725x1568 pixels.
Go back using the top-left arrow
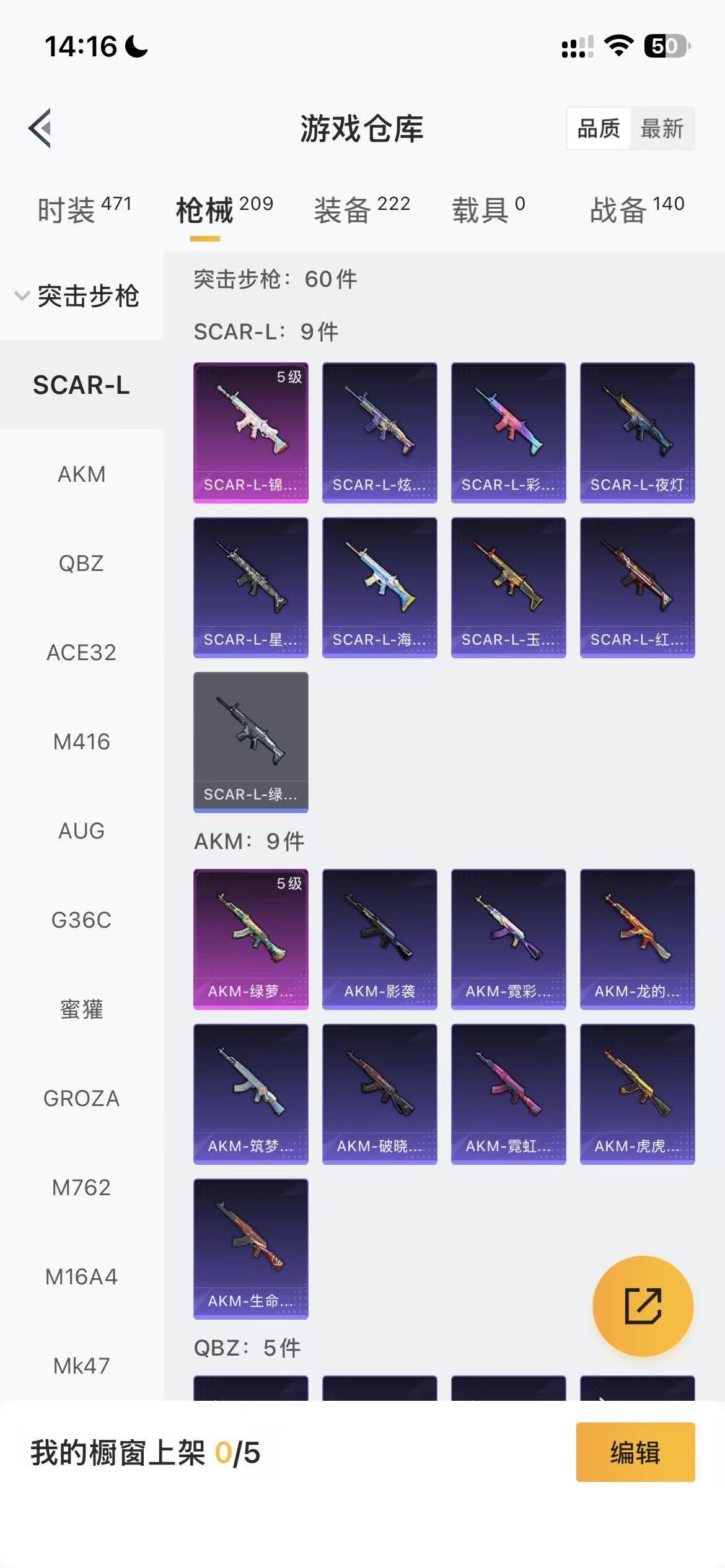40,128
